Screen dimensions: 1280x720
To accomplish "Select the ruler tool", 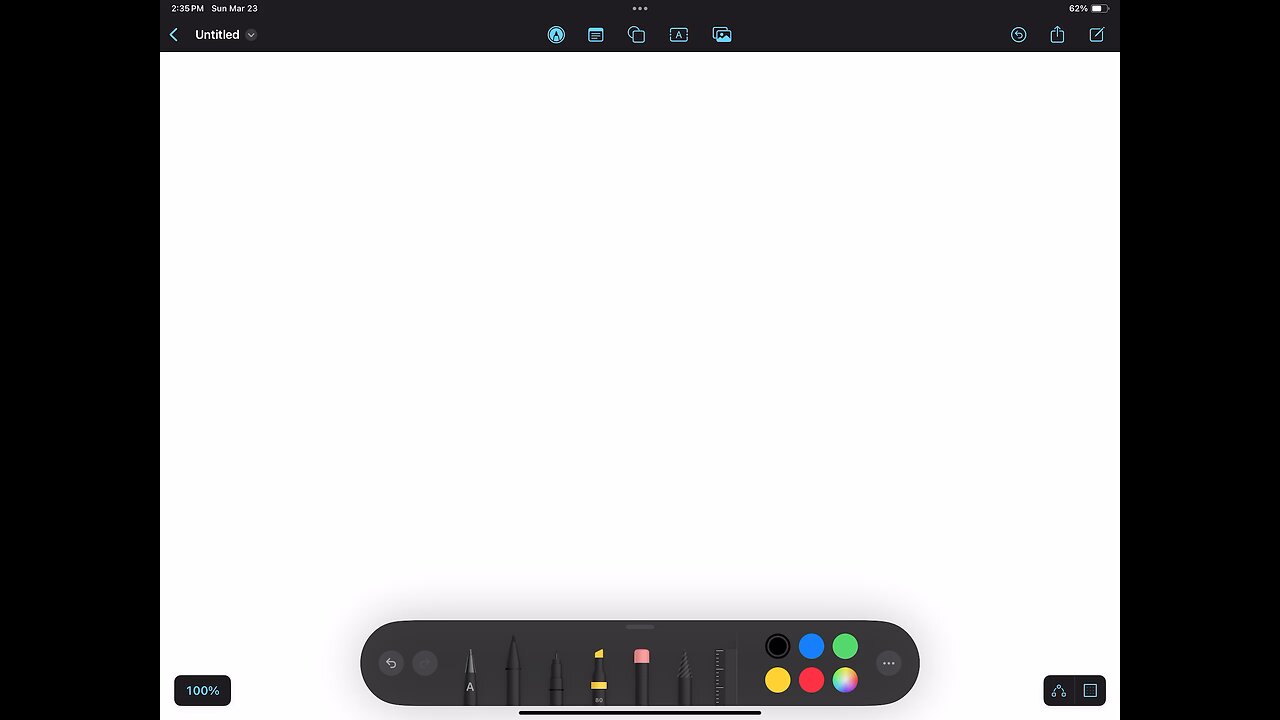I will click(719, 675).
